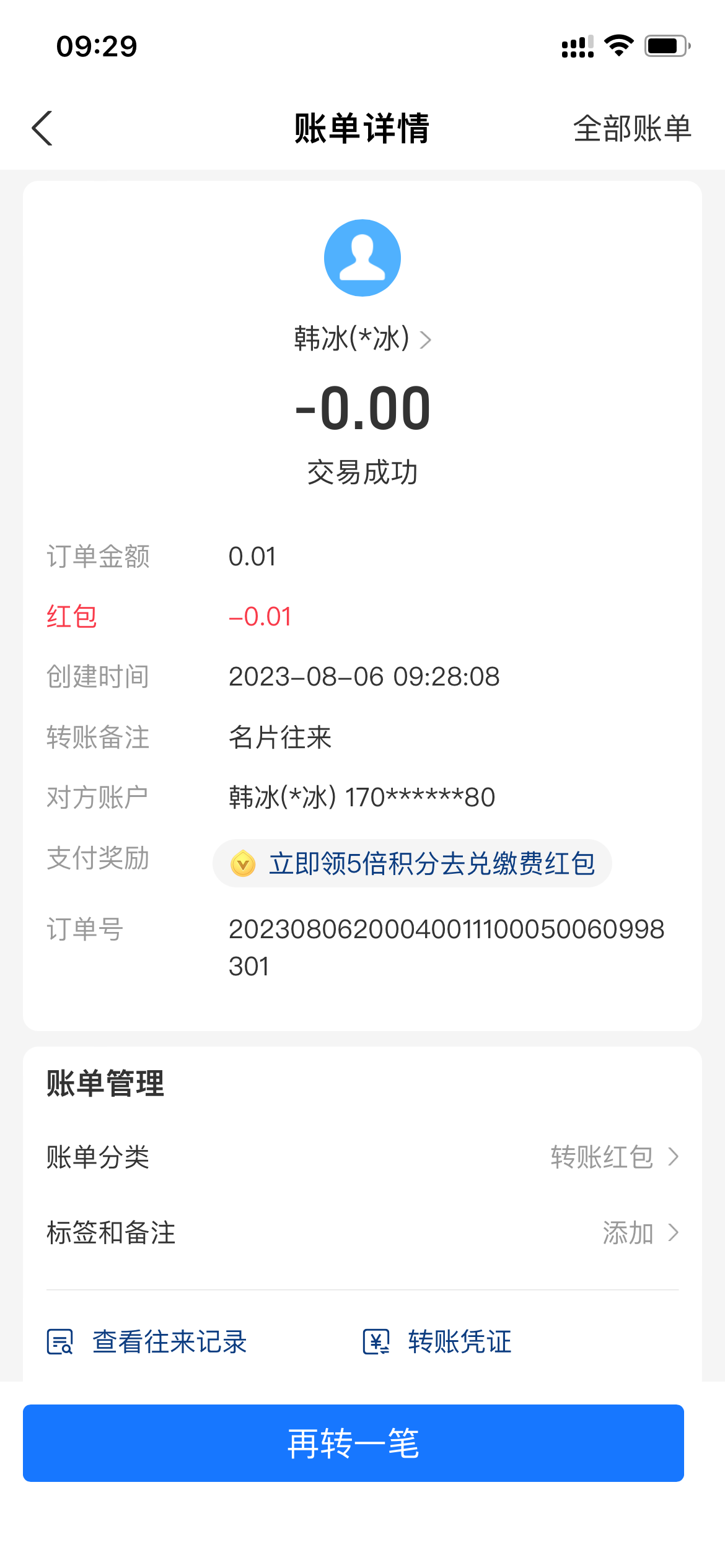
Task: Claim 立即领5倍积分去兑缴费红包 reward
Action: click(x=412, y=863)
